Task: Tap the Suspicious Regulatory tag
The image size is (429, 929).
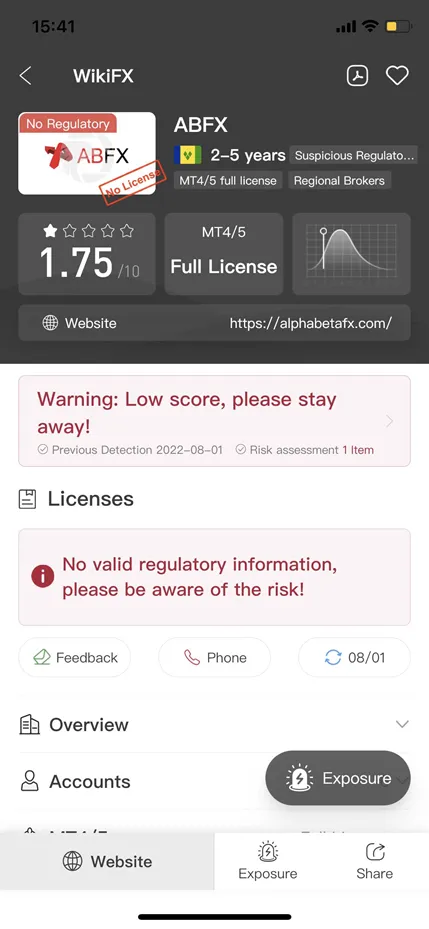Action: (x=354, y=156)
